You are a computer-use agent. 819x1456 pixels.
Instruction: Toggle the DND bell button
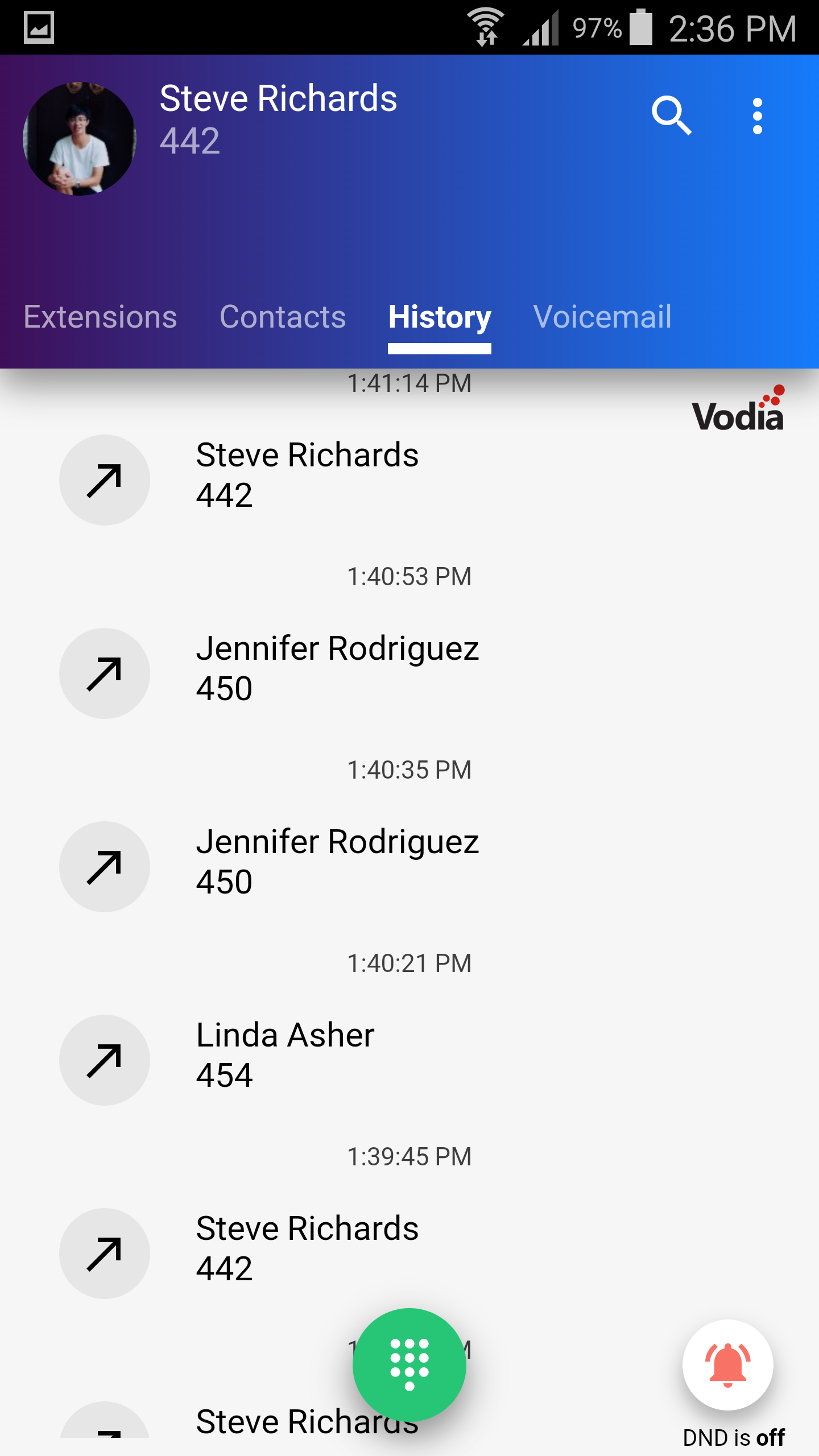pyautogui.click(x=727, y=1364)
